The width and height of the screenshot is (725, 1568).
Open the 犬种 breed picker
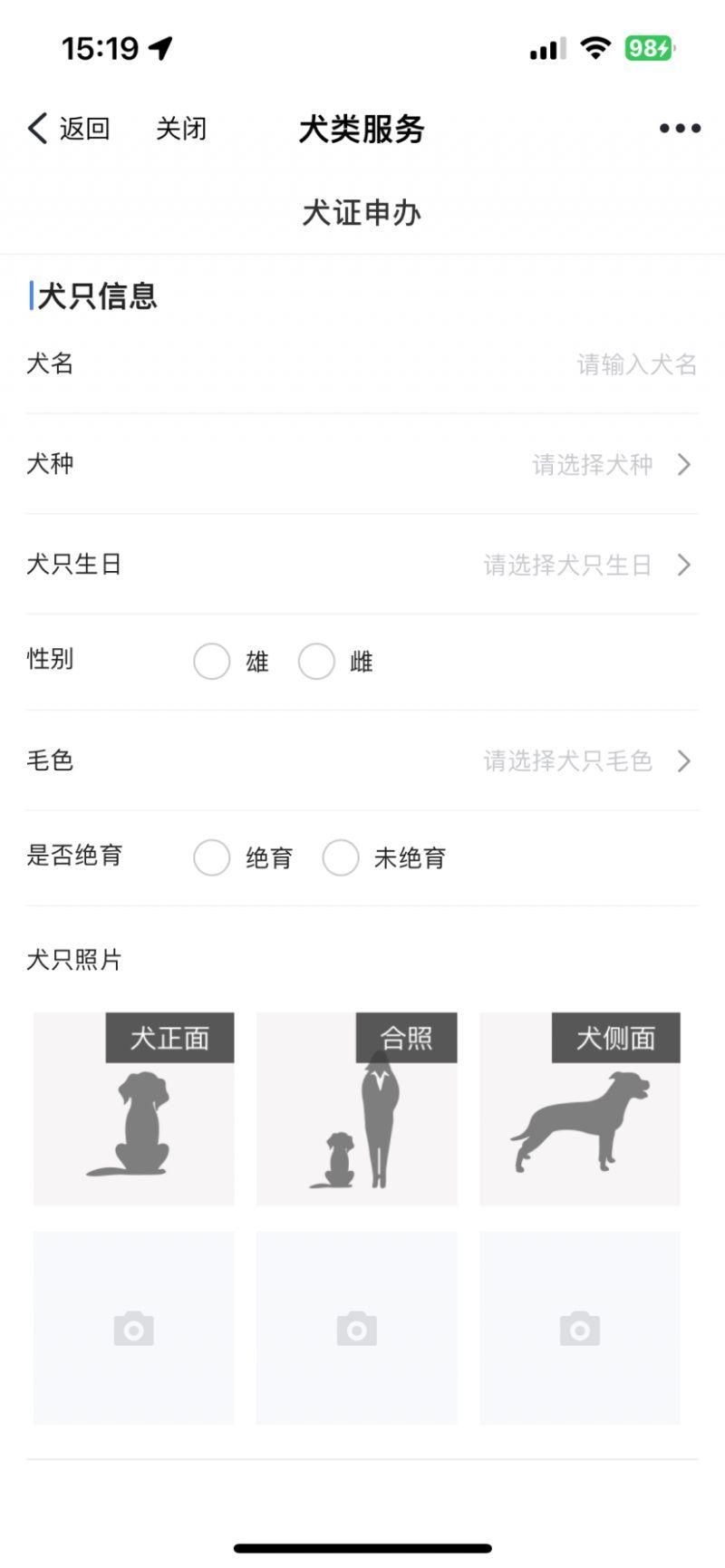point(362,464)
